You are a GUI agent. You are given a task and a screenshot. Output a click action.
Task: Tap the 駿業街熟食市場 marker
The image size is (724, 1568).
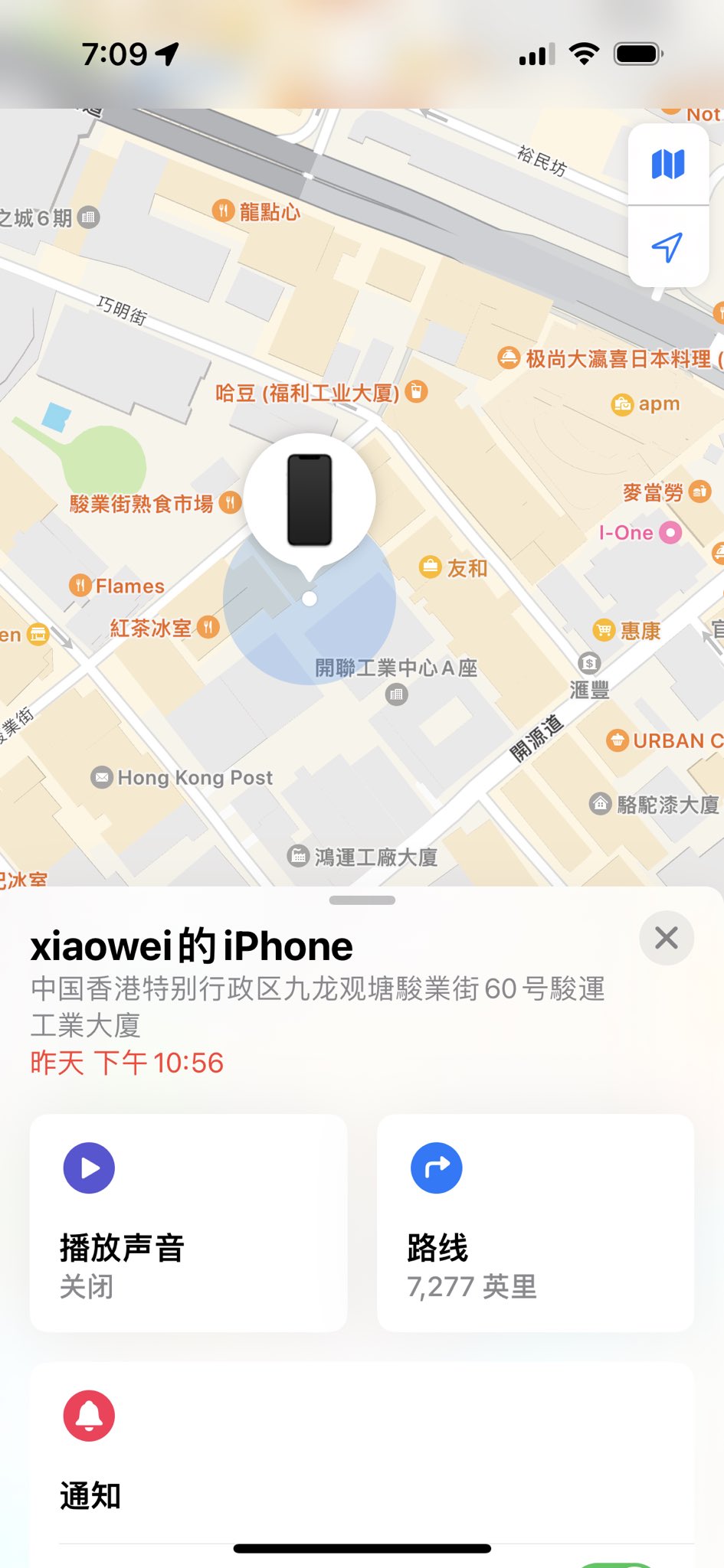pos(229,503)
